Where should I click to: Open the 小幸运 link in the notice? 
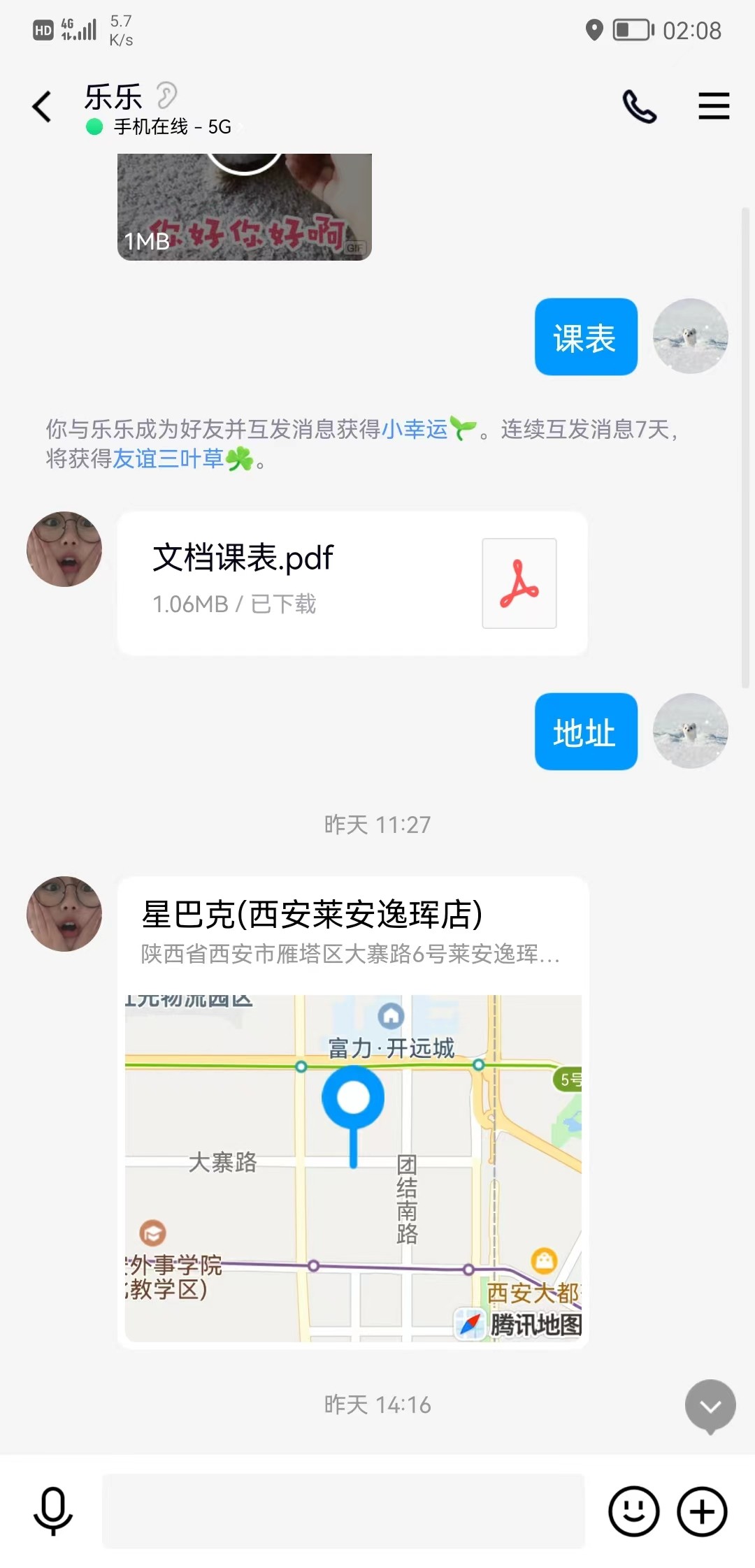coord(415,431)
